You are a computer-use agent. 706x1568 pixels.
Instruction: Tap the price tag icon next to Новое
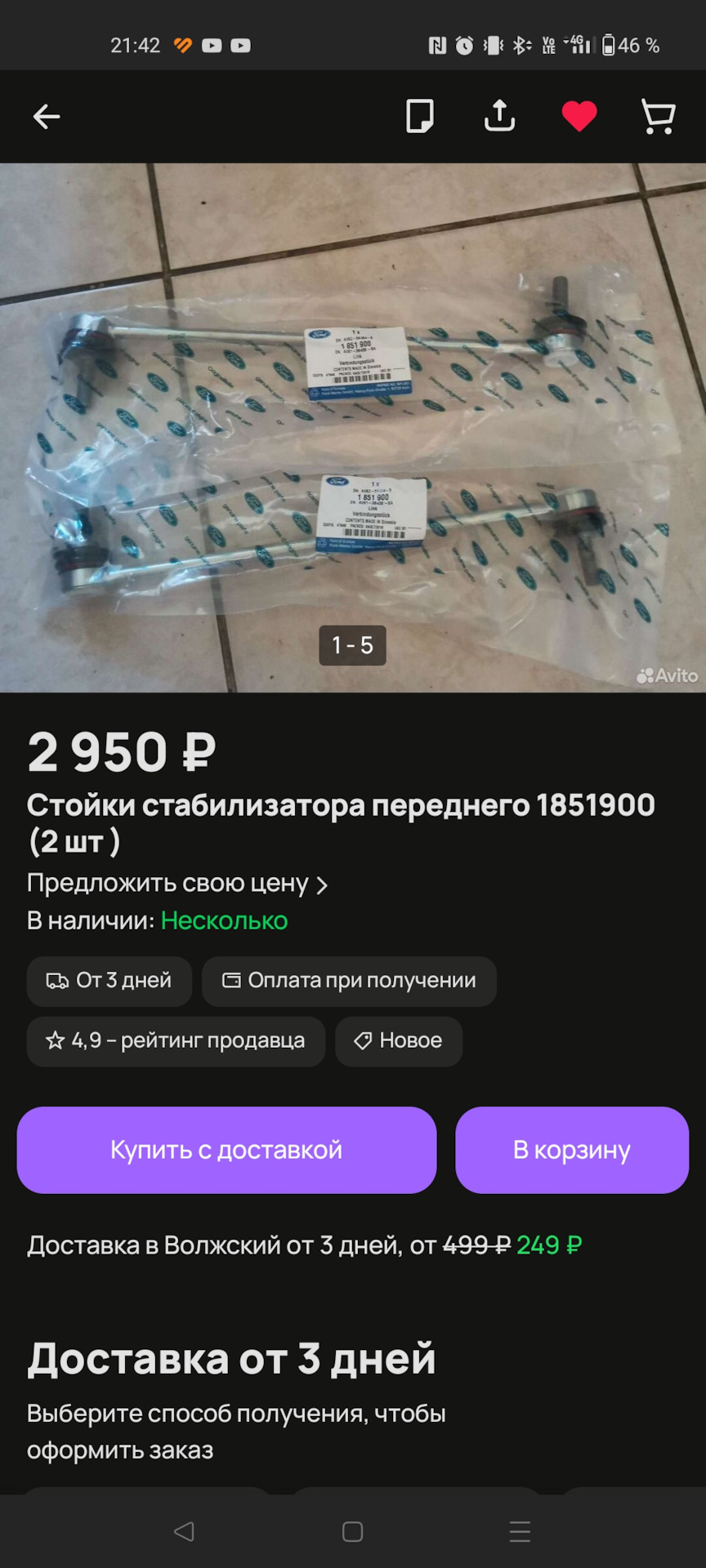tap(362, 1041)
